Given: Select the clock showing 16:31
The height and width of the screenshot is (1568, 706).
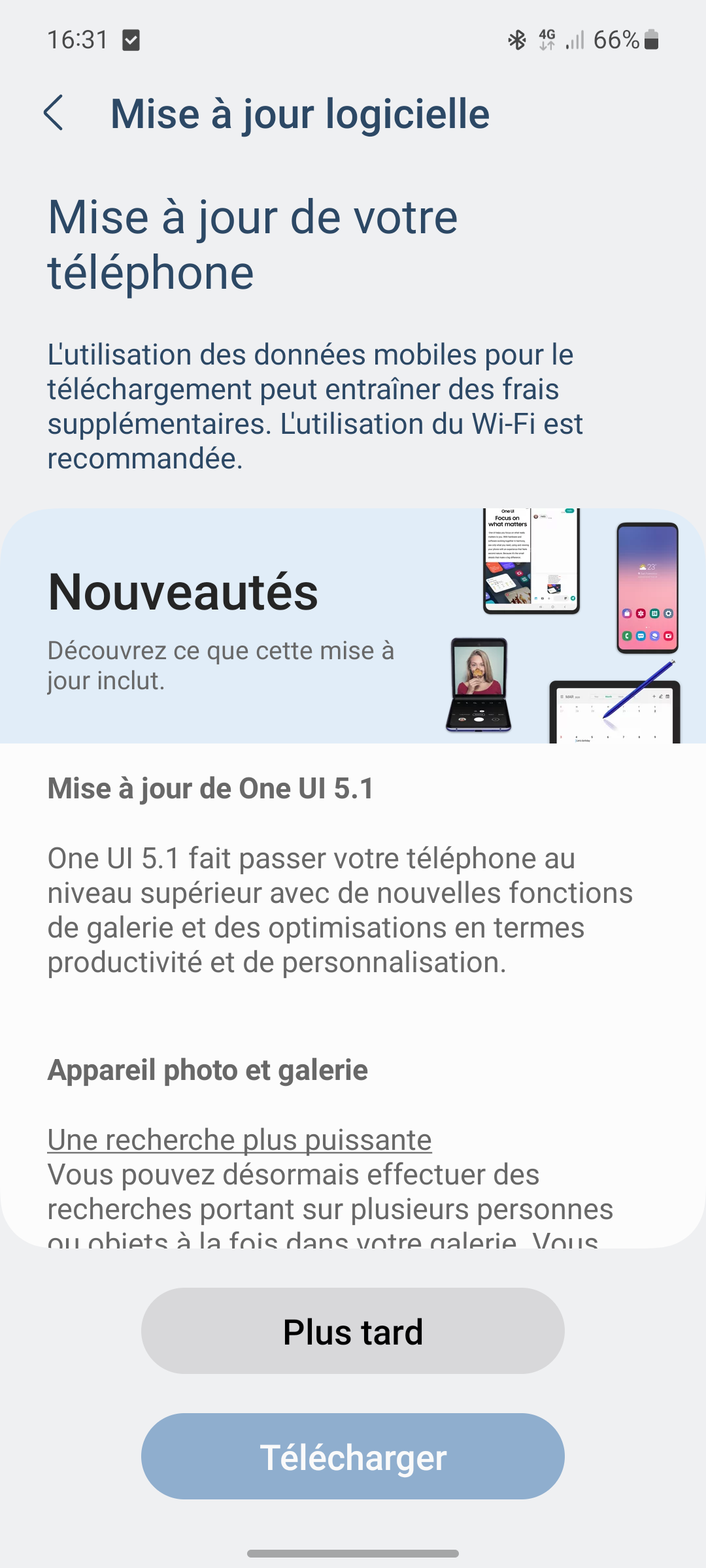Looking at the screenshot, I should coord(78,41).
